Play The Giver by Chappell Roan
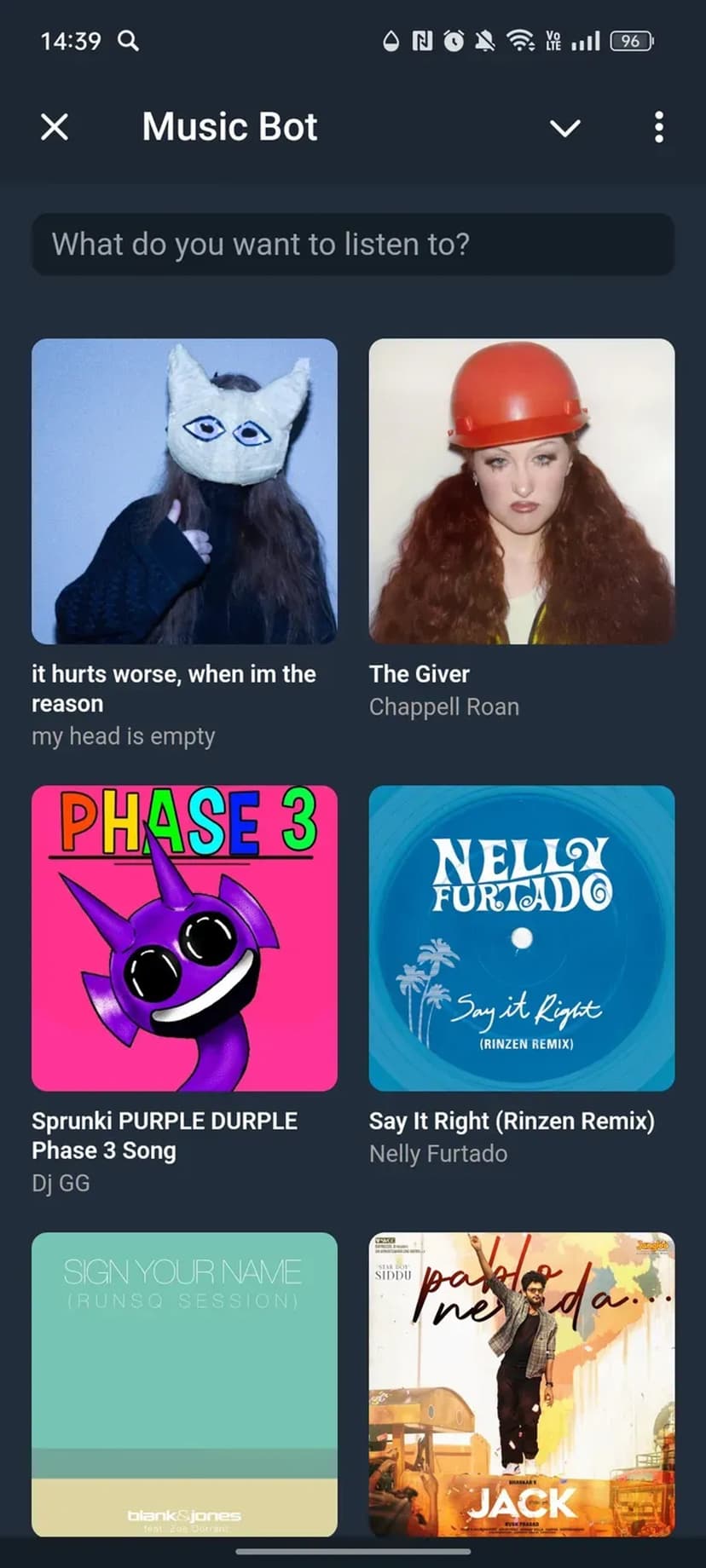The height and width of the screenshot is (1568, 706). click(x=521, y=492)
